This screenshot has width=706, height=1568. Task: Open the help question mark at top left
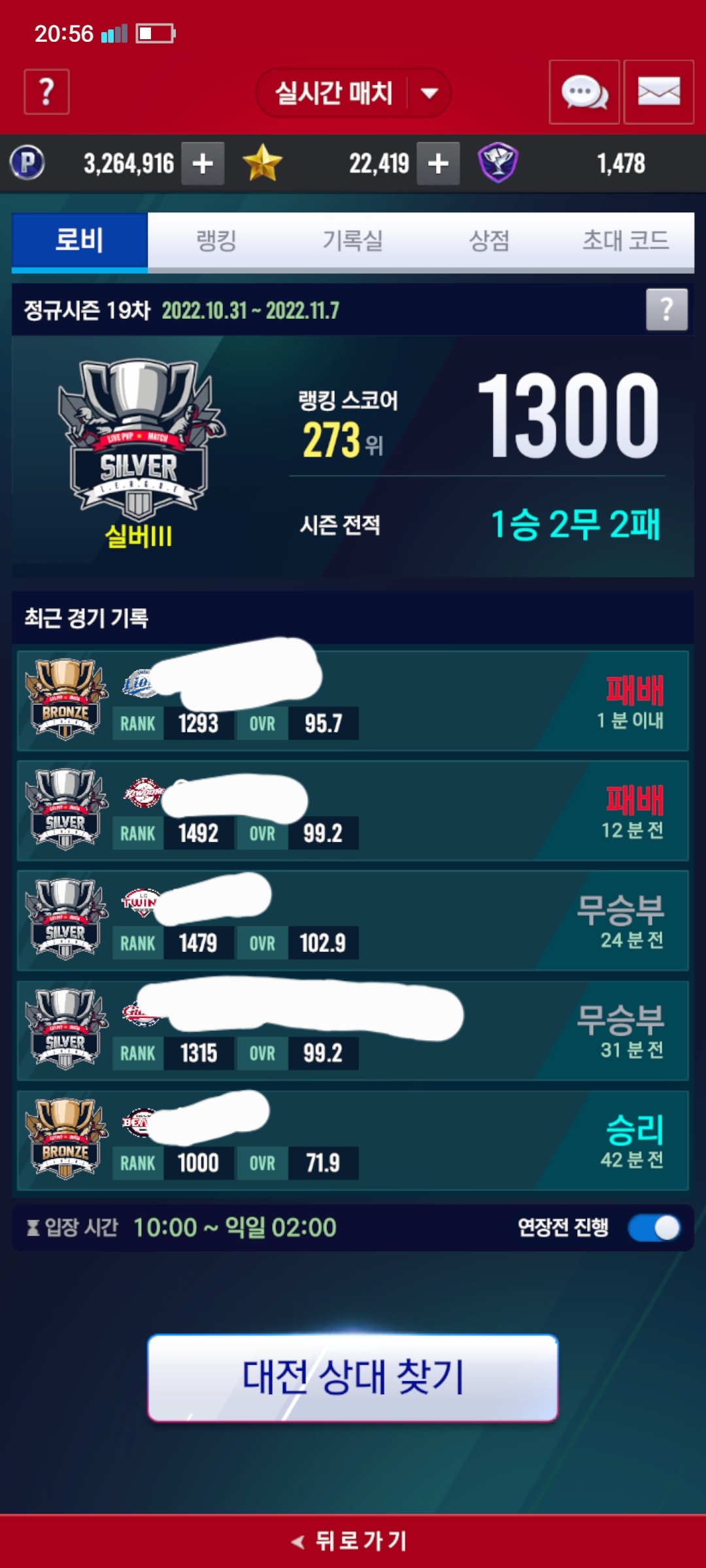[x=46, y=92]
